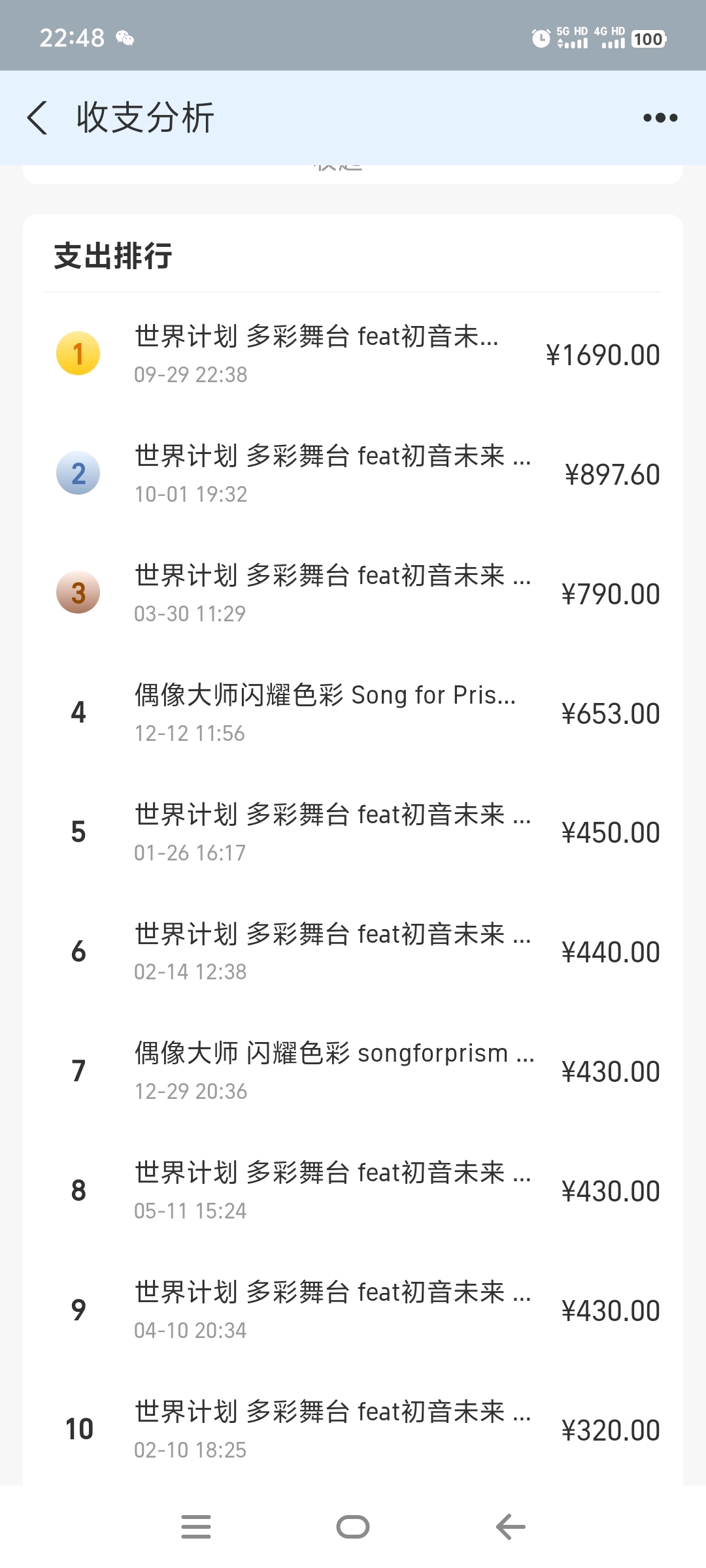Viewport: 706px width, 1568px height.
Task: Open the ¥897.60 expense from 10-01
Action: click(x=353, y=474)
